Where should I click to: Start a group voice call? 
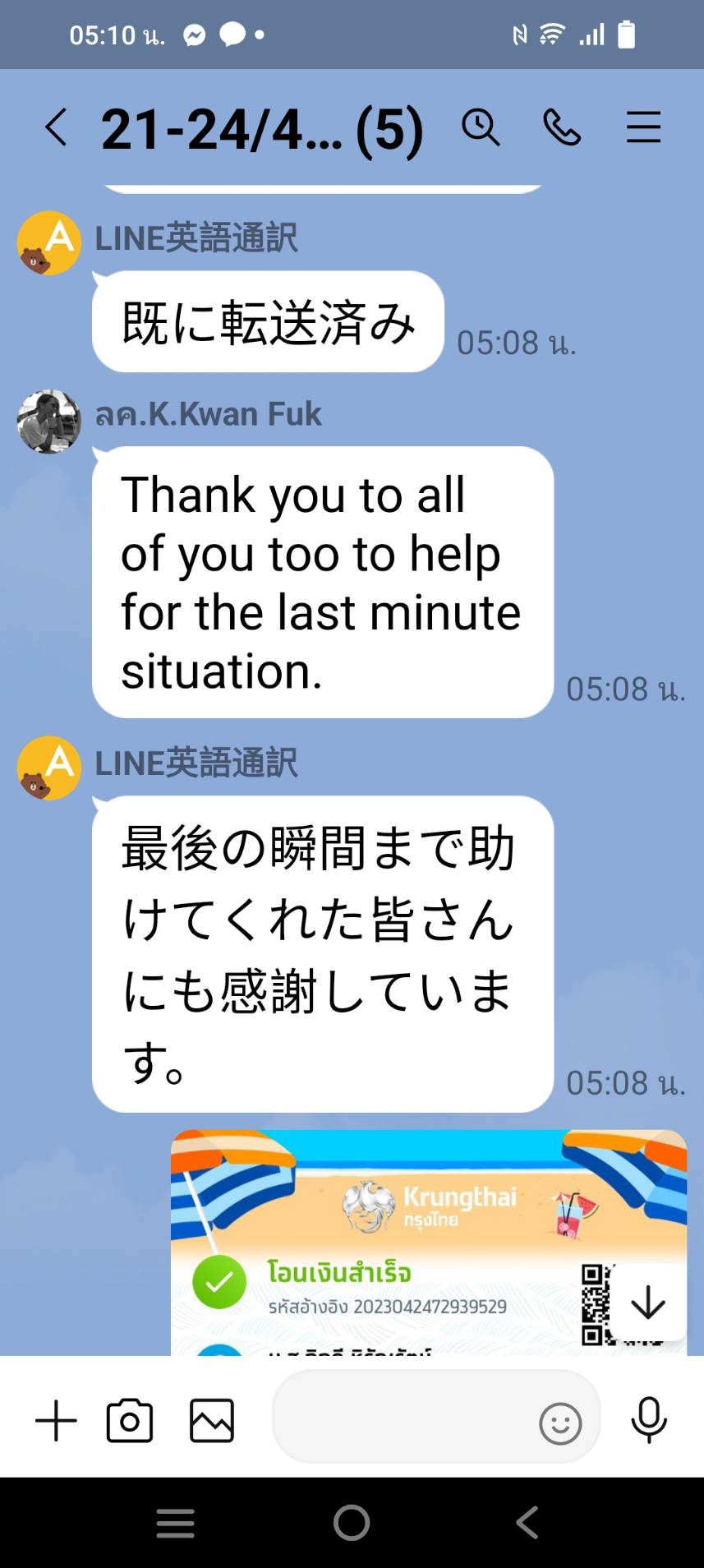pos(562,127)
